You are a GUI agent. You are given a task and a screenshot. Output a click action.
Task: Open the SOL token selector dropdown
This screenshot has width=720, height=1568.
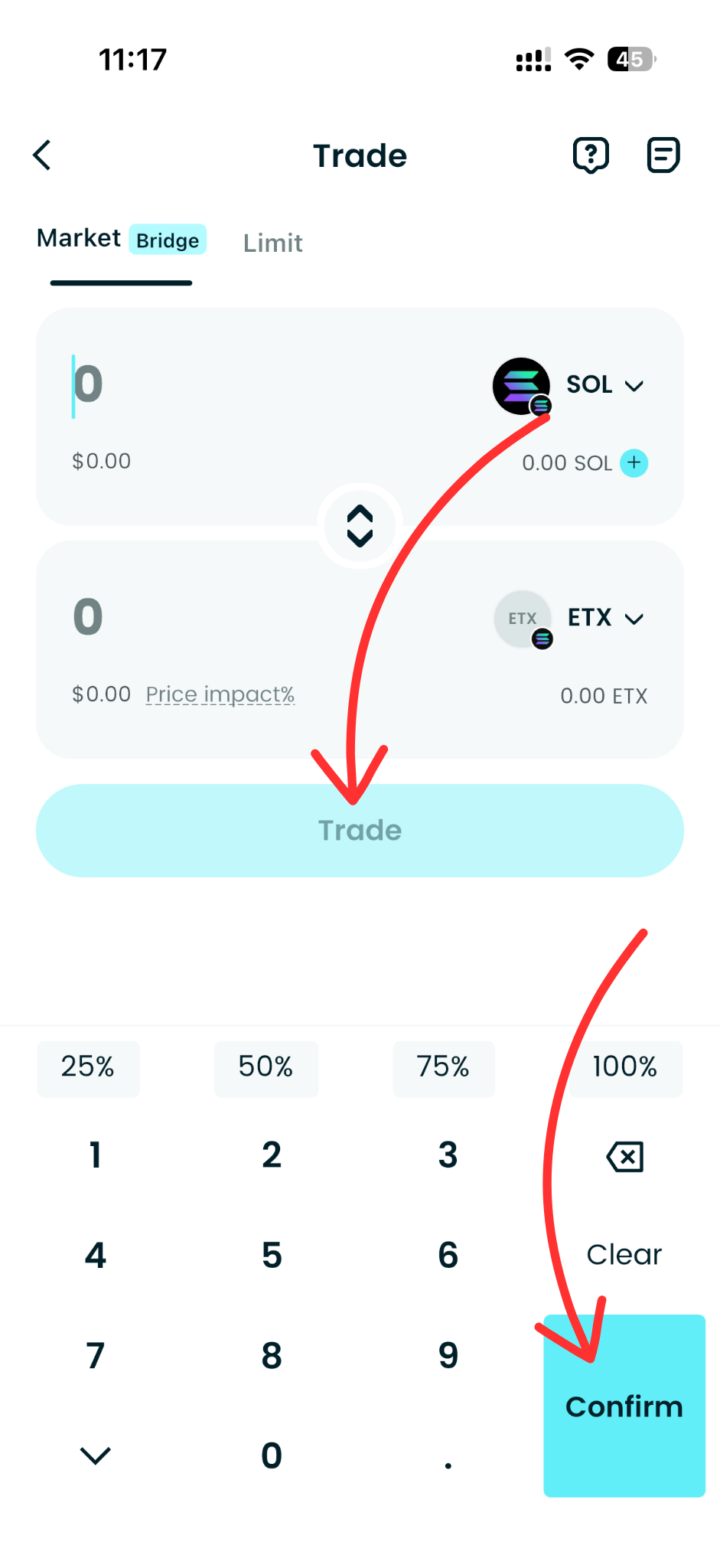pyautogui.click(x=605, y=386)
